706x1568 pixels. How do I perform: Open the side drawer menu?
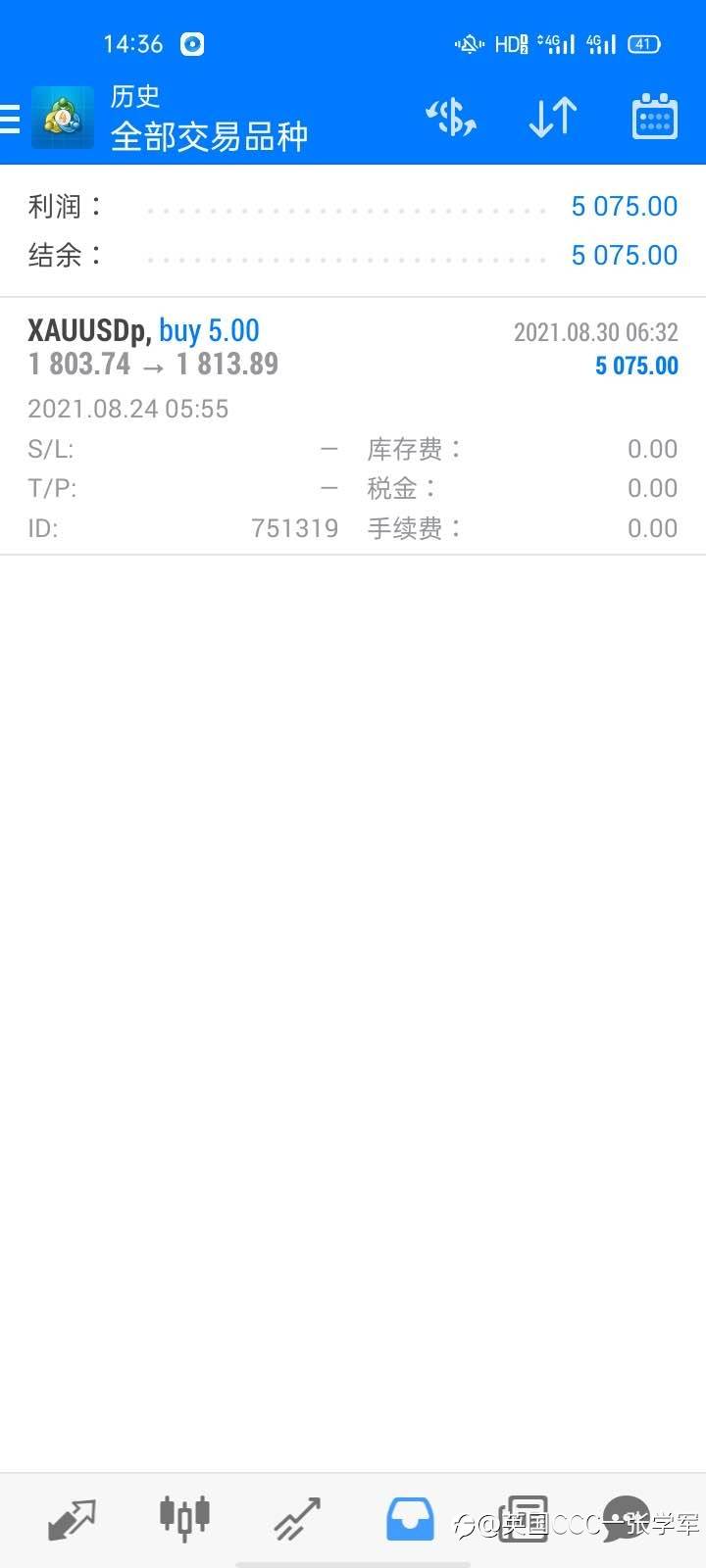10,118
